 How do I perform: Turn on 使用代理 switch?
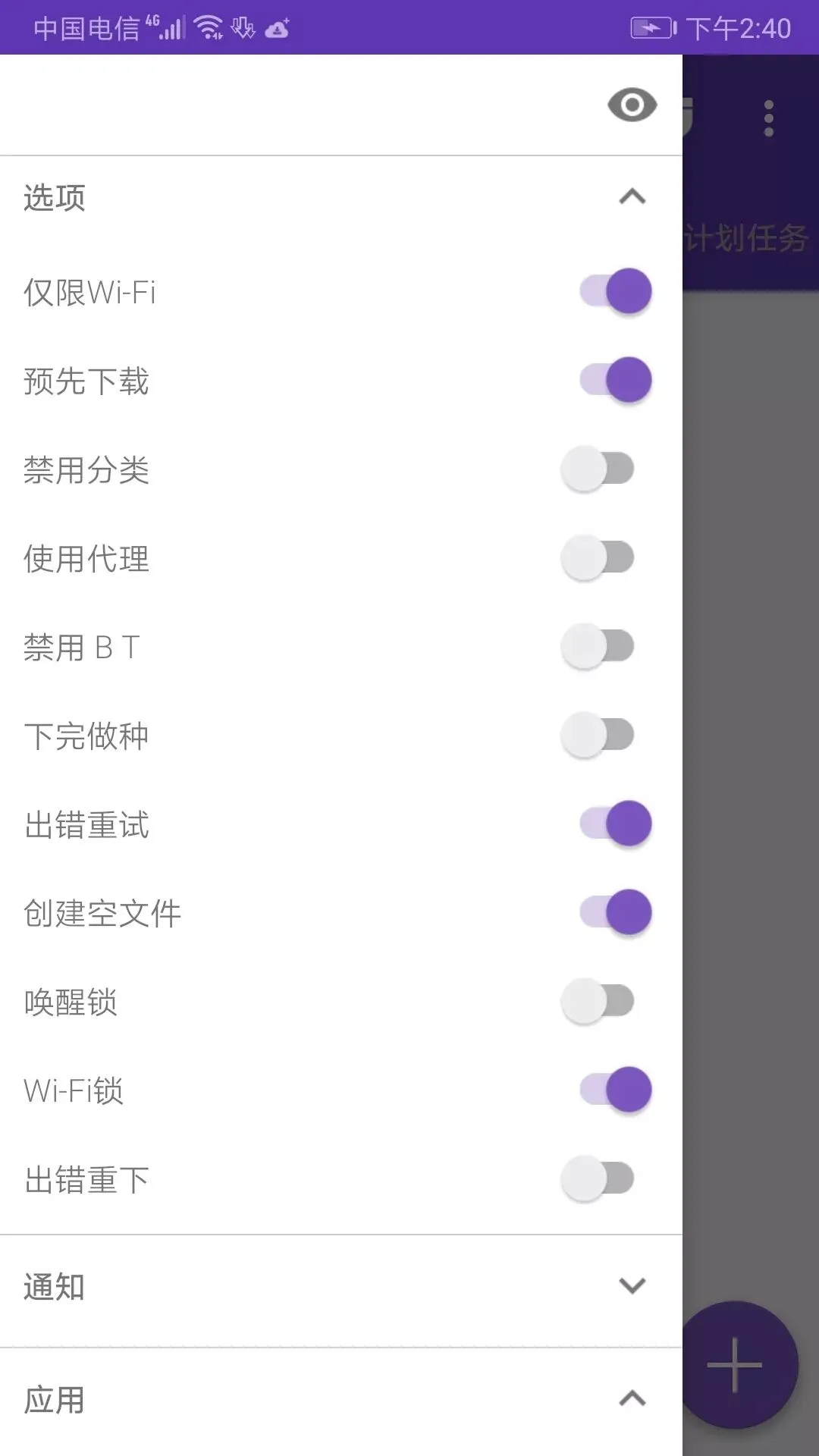598,558
